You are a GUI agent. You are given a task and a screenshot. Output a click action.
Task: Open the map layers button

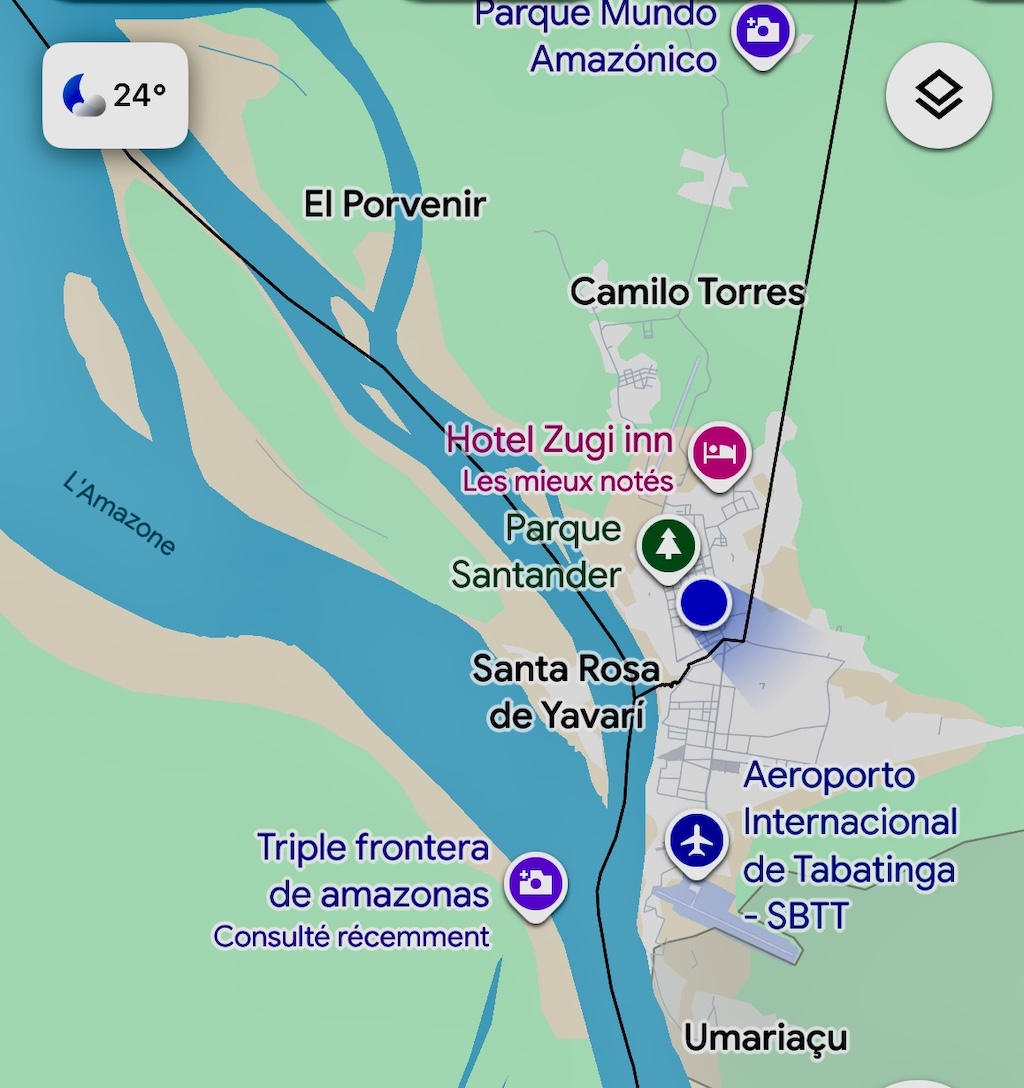tap(938, 96)
